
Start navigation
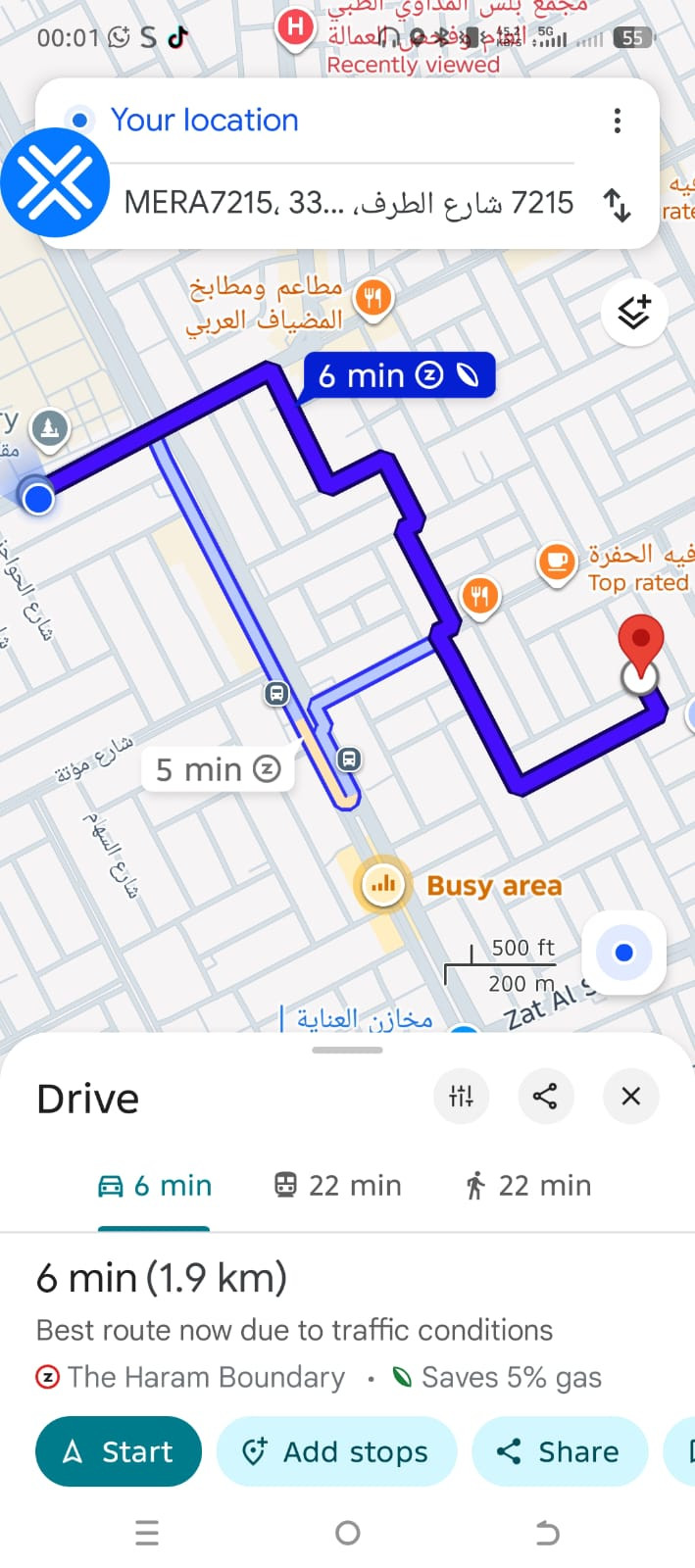coord(119,1451)
